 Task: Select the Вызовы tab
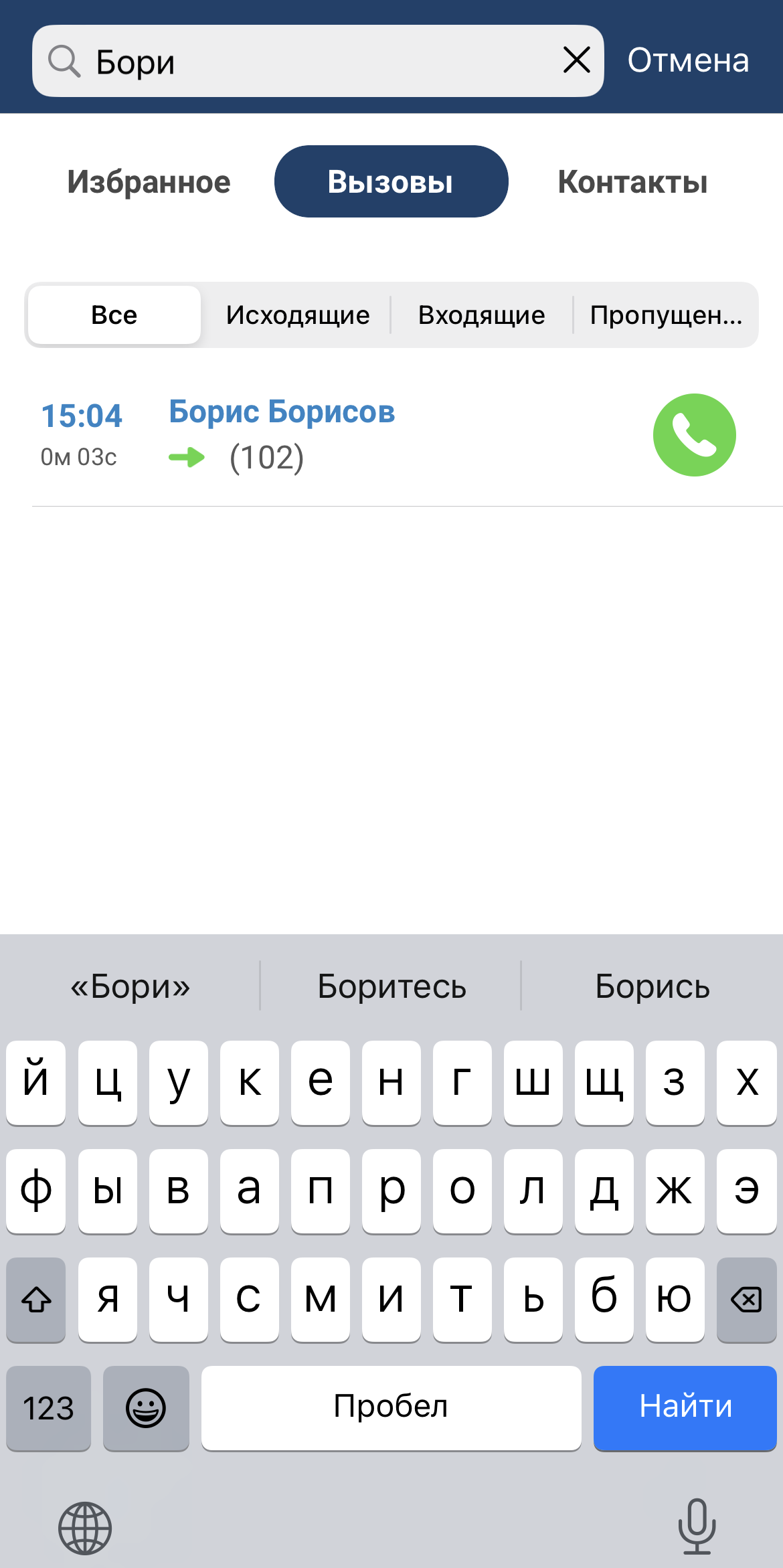point(391,182)
